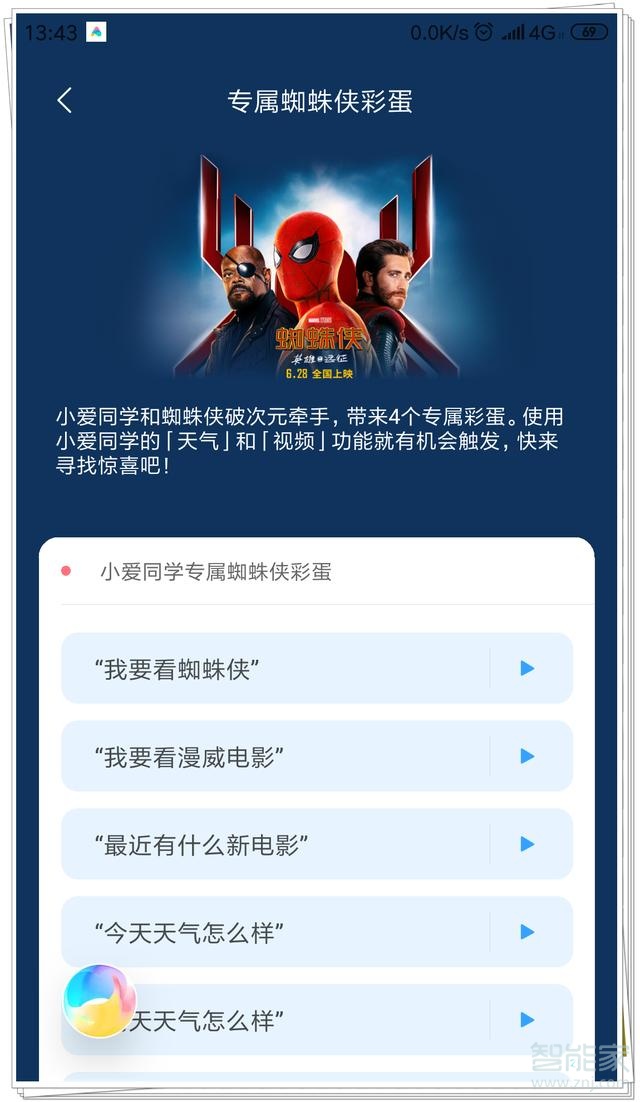This screenshot has width=640, height=1102.
Task: Go back from the Spider-Man easter egg page
Action: pyautogui.click(x=65, y=100)
